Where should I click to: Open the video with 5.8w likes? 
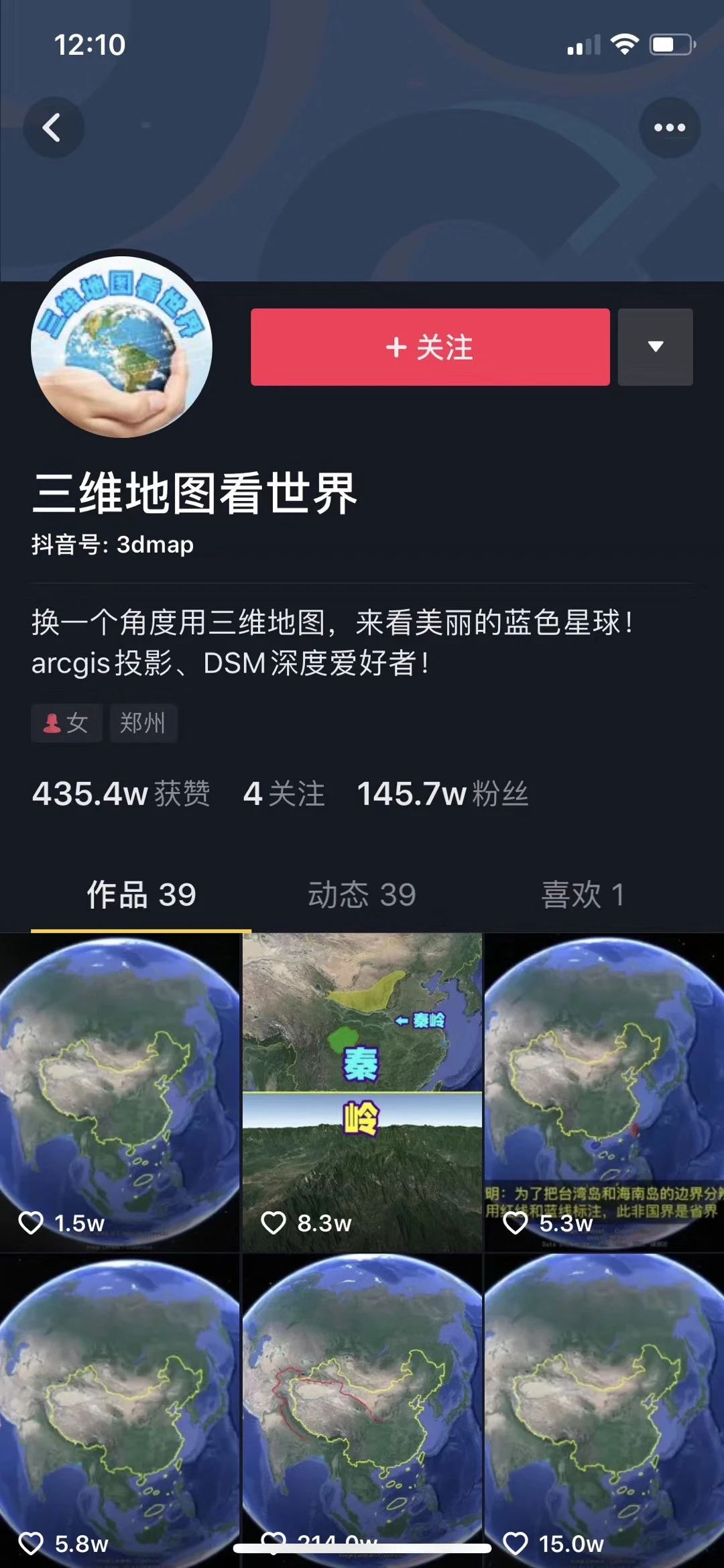119,1408
